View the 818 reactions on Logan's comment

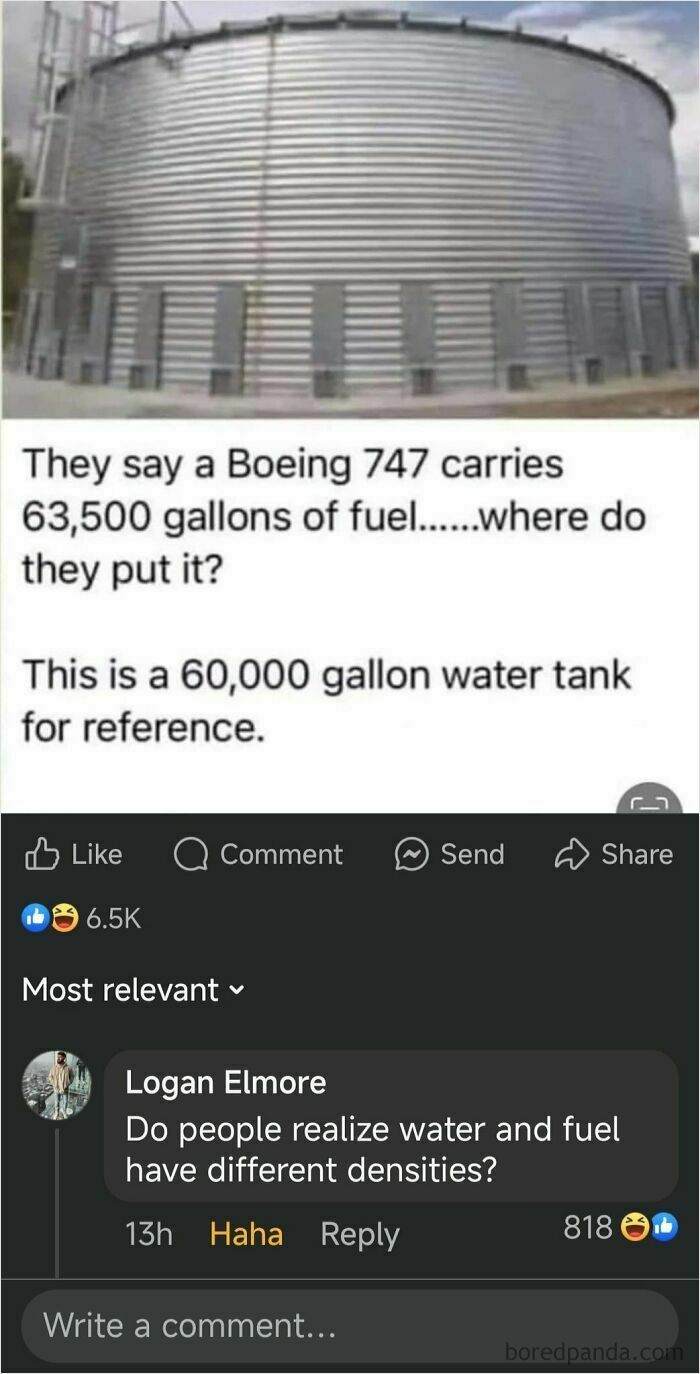[620, 1227]
